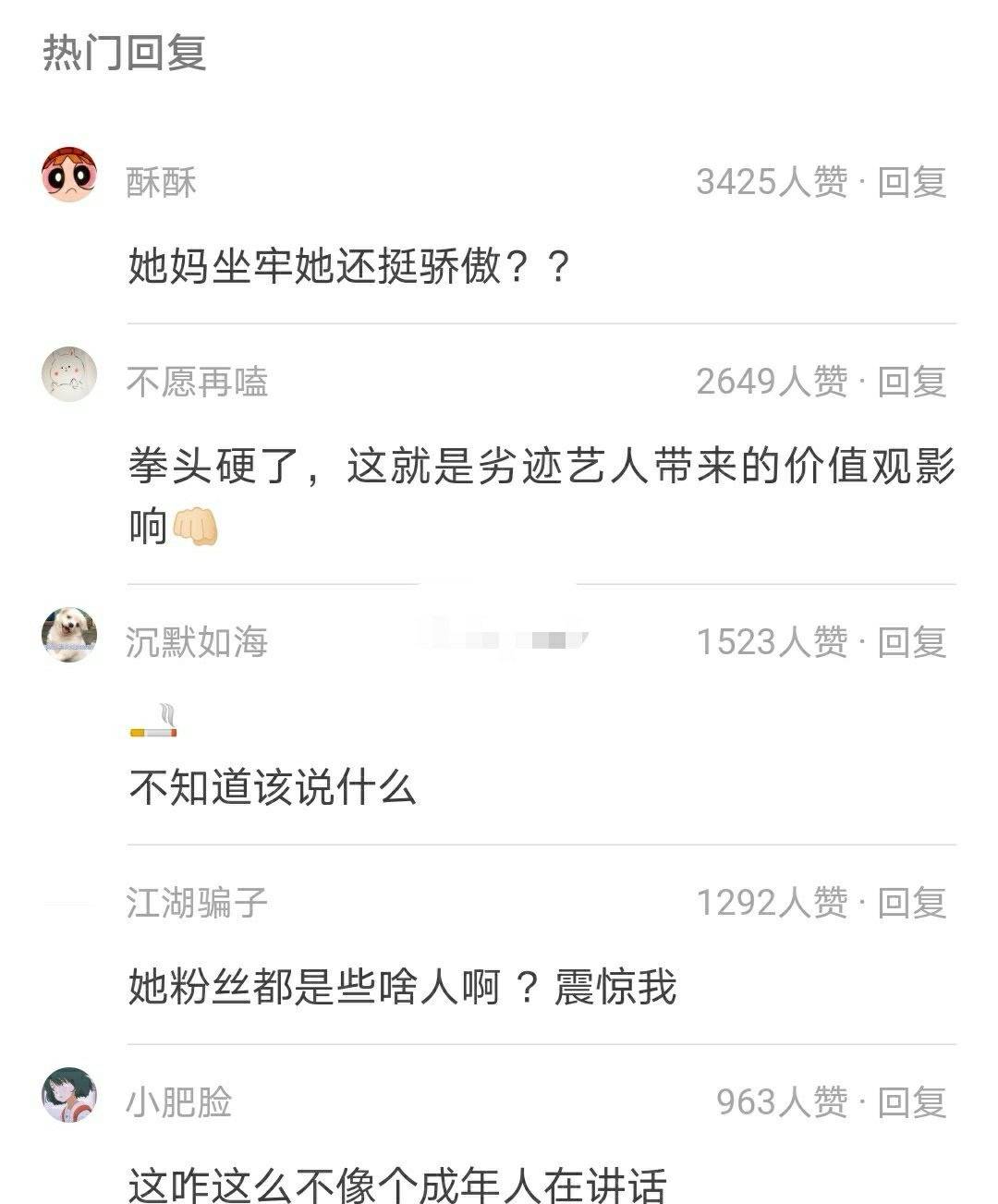Open 不愿再嗑's profile avatar

(69, 374)
